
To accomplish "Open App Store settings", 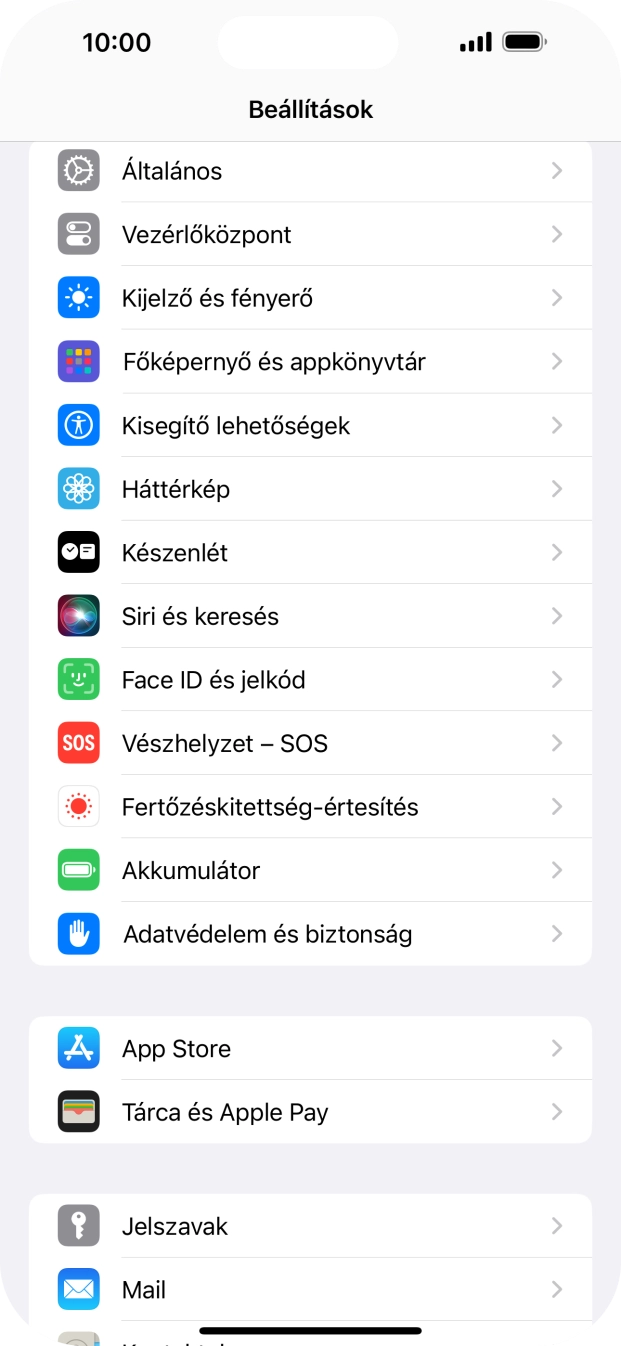I will 310,1049.
